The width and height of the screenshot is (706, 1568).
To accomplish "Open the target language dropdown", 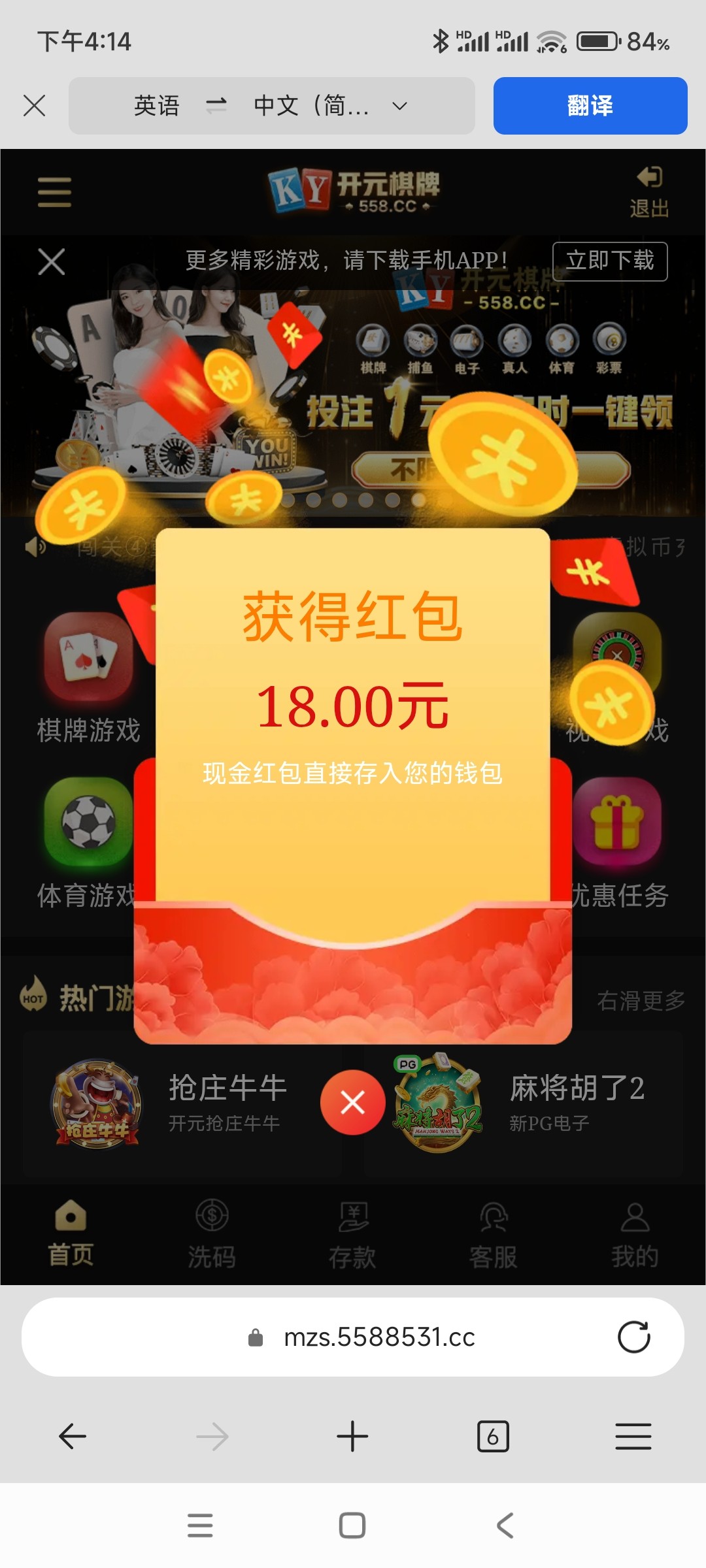I will (x=330, y=106).
